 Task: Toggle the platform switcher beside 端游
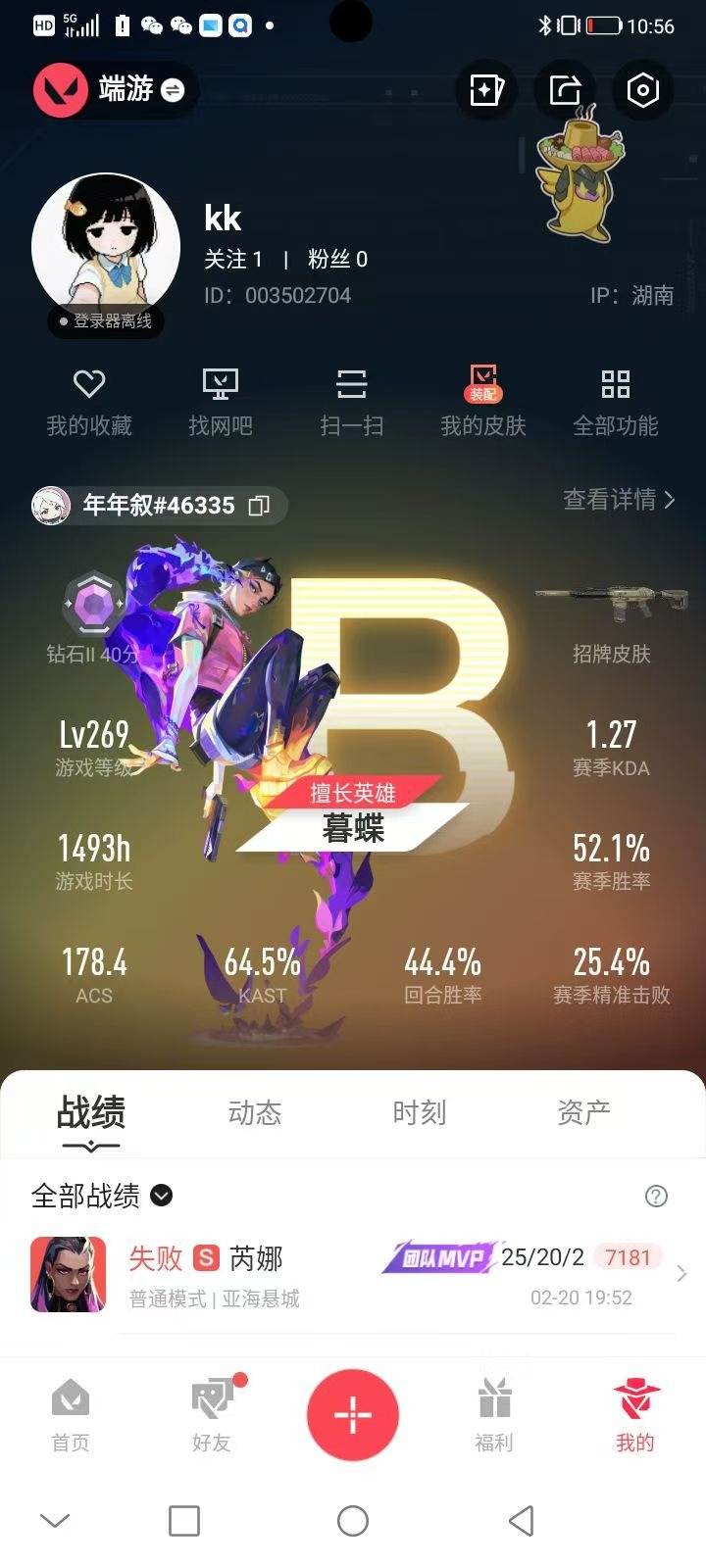pyautogui.click(x=172, y=89)
